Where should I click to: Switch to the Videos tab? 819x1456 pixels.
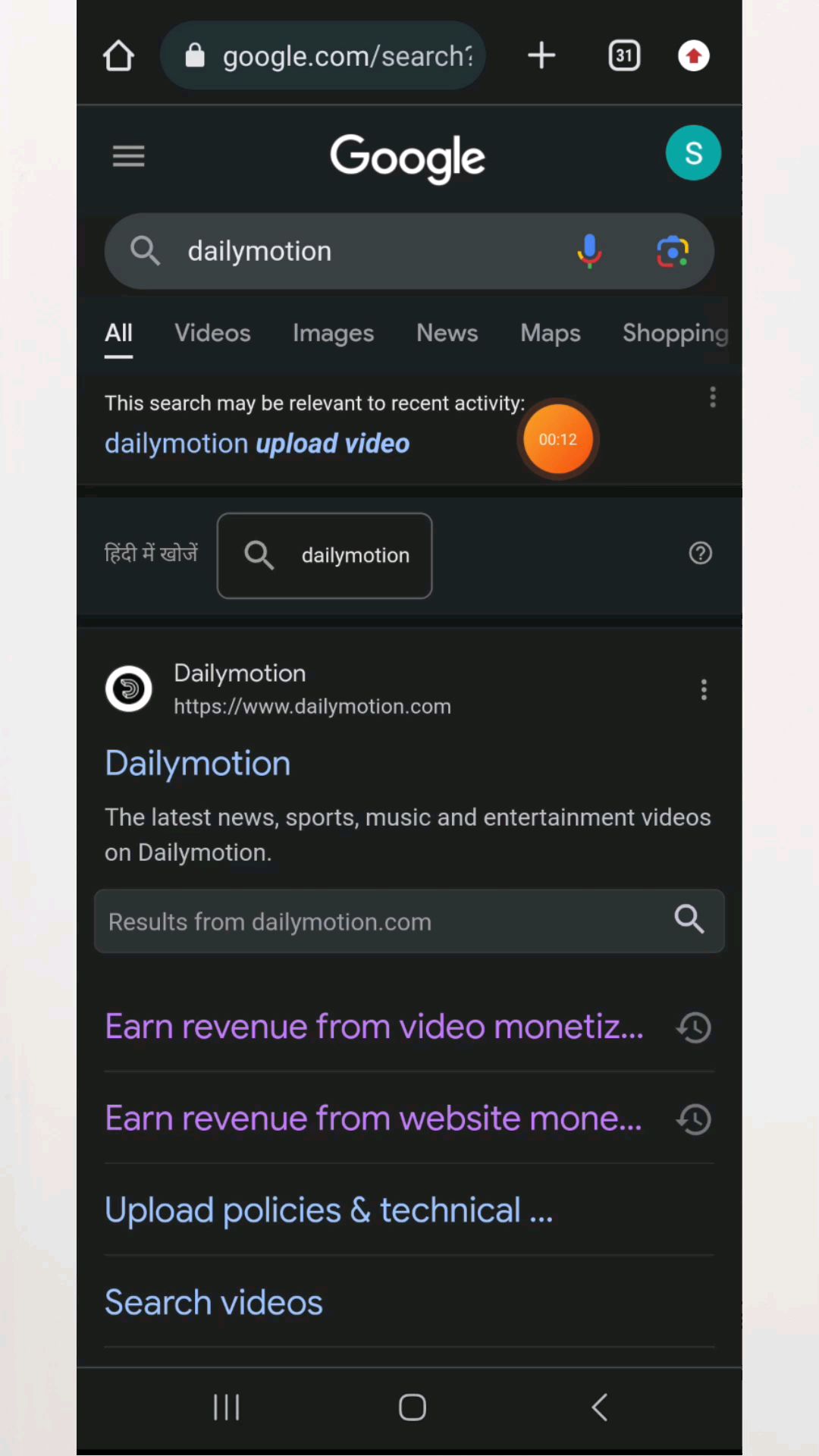[x=212, y=333]
